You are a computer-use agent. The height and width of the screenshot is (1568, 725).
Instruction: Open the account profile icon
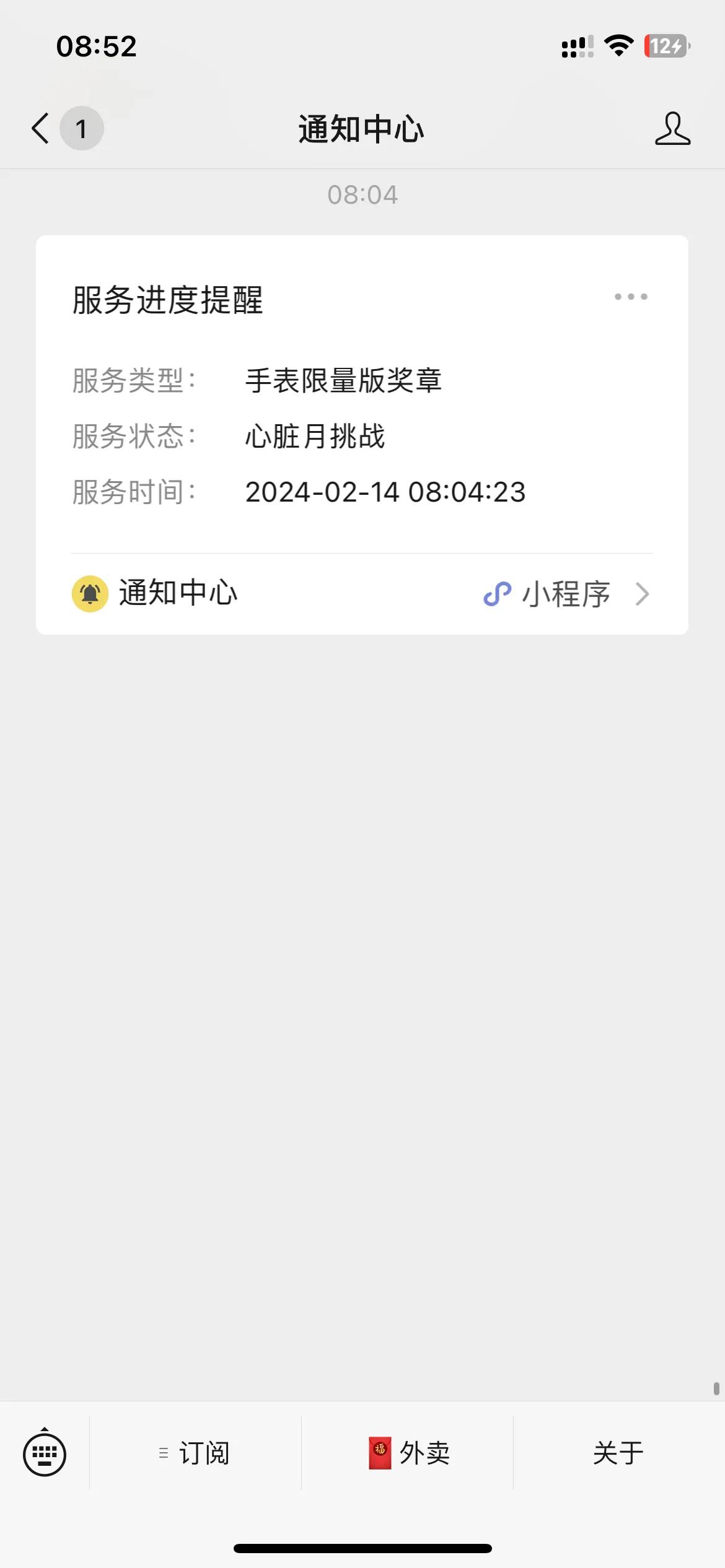coord(672,129)
